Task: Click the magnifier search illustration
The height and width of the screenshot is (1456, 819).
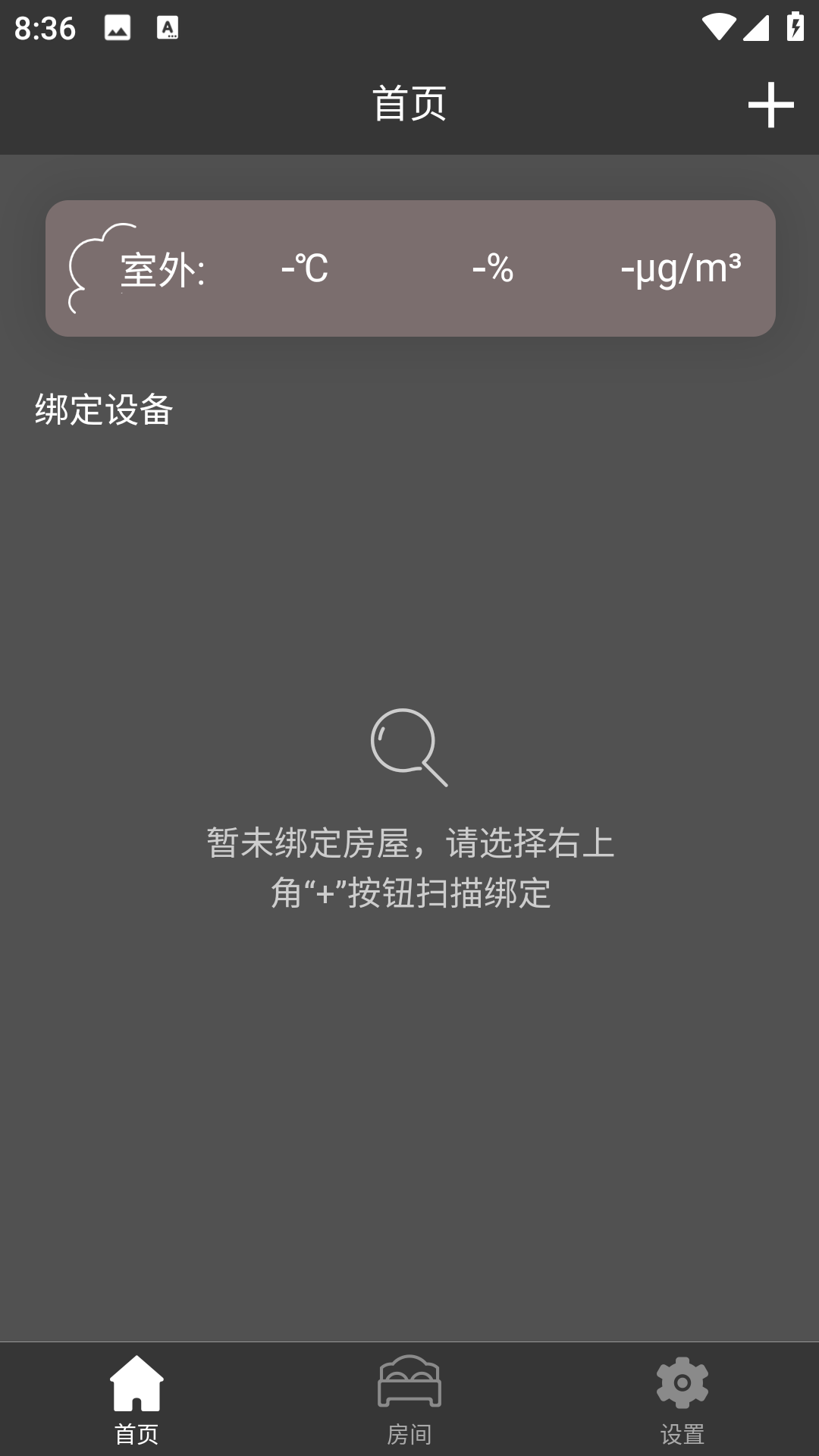Action: click(409, 747)
